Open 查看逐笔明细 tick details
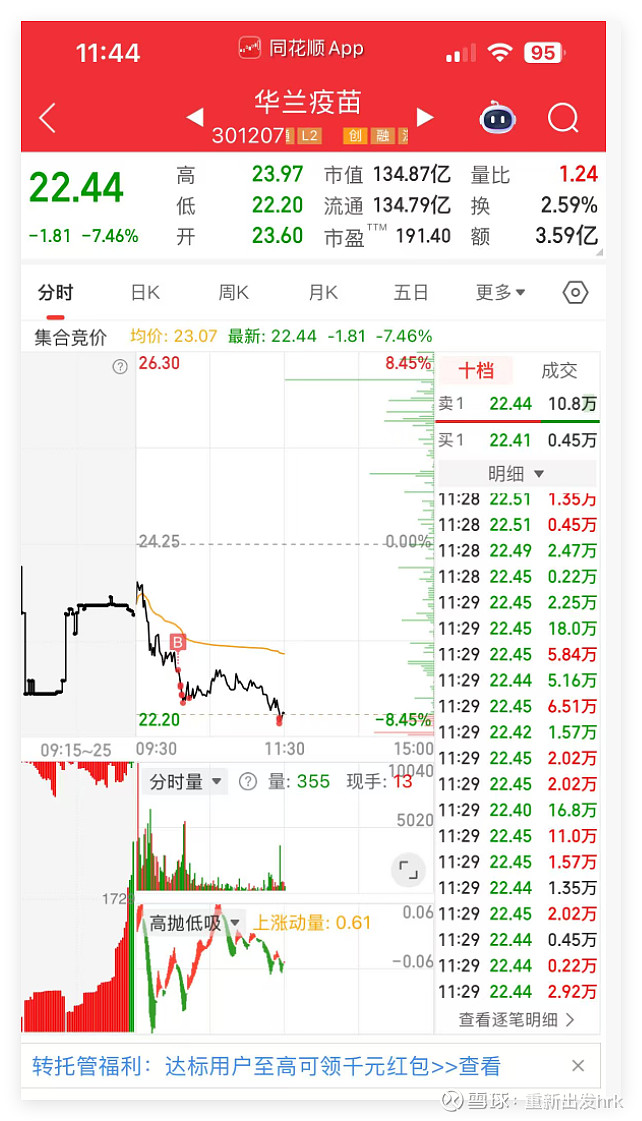This screenshot has width=642, height=1121. tap(517, 1020)
